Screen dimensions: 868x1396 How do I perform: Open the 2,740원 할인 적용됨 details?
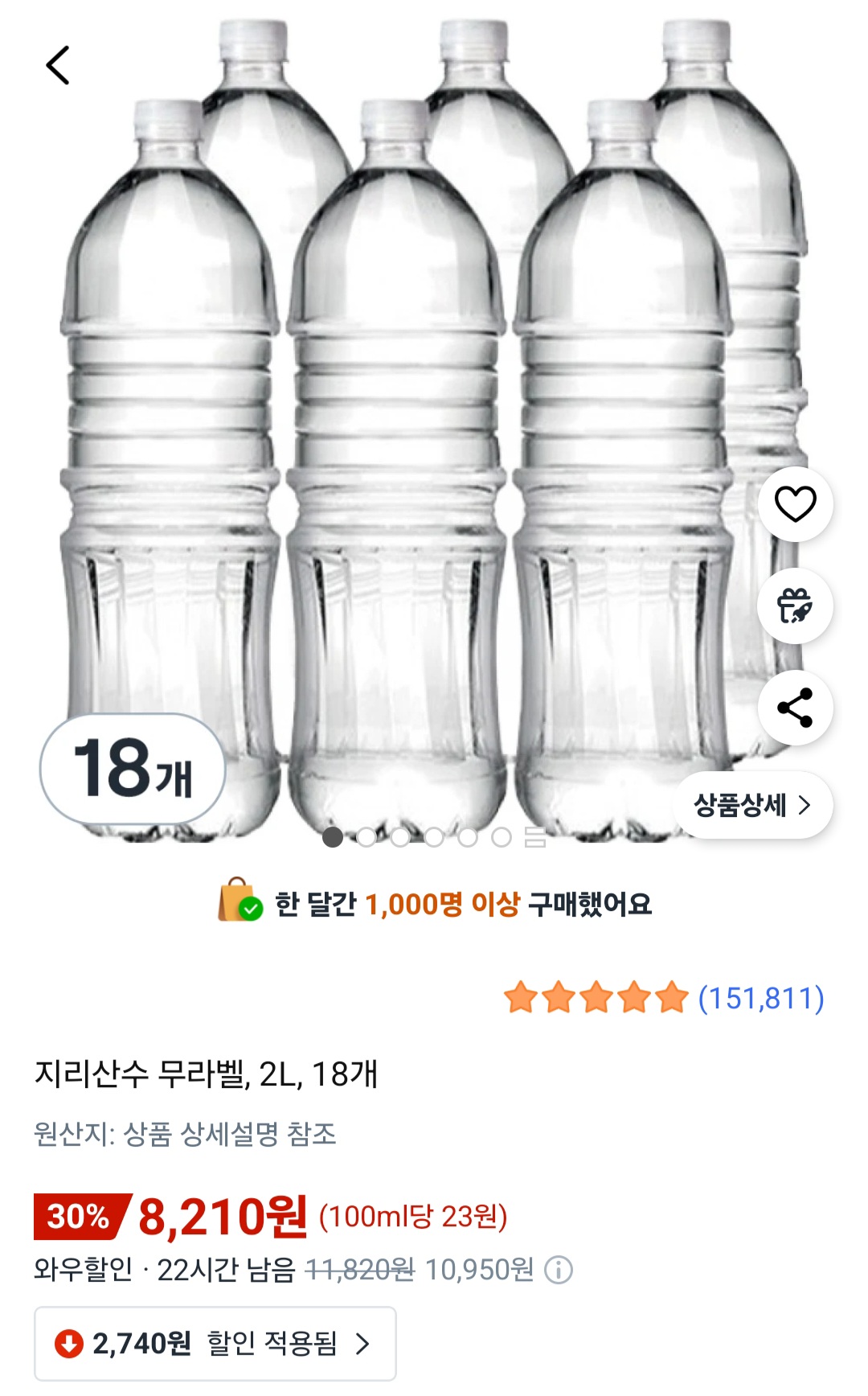215,1343
